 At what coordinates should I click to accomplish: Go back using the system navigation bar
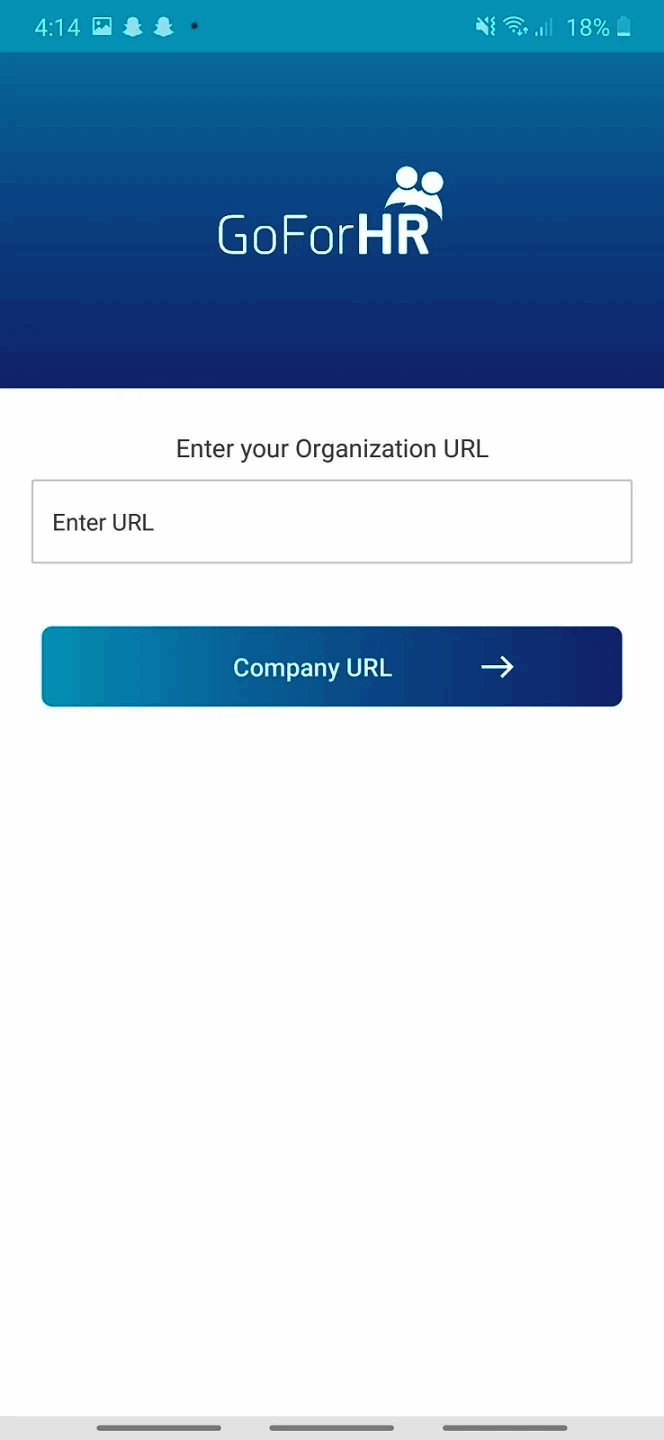pyautogui.click(x=505, y=1428)
